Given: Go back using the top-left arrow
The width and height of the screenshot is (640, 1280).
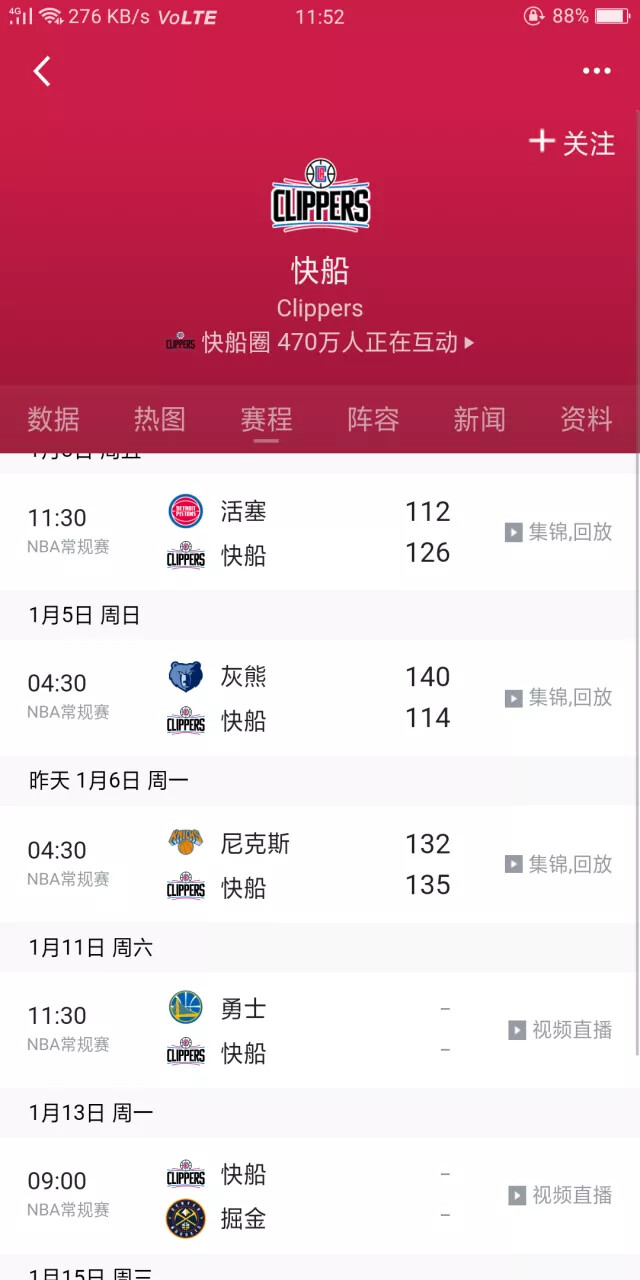Looking at the screenshot, I should tap(42, 71).
